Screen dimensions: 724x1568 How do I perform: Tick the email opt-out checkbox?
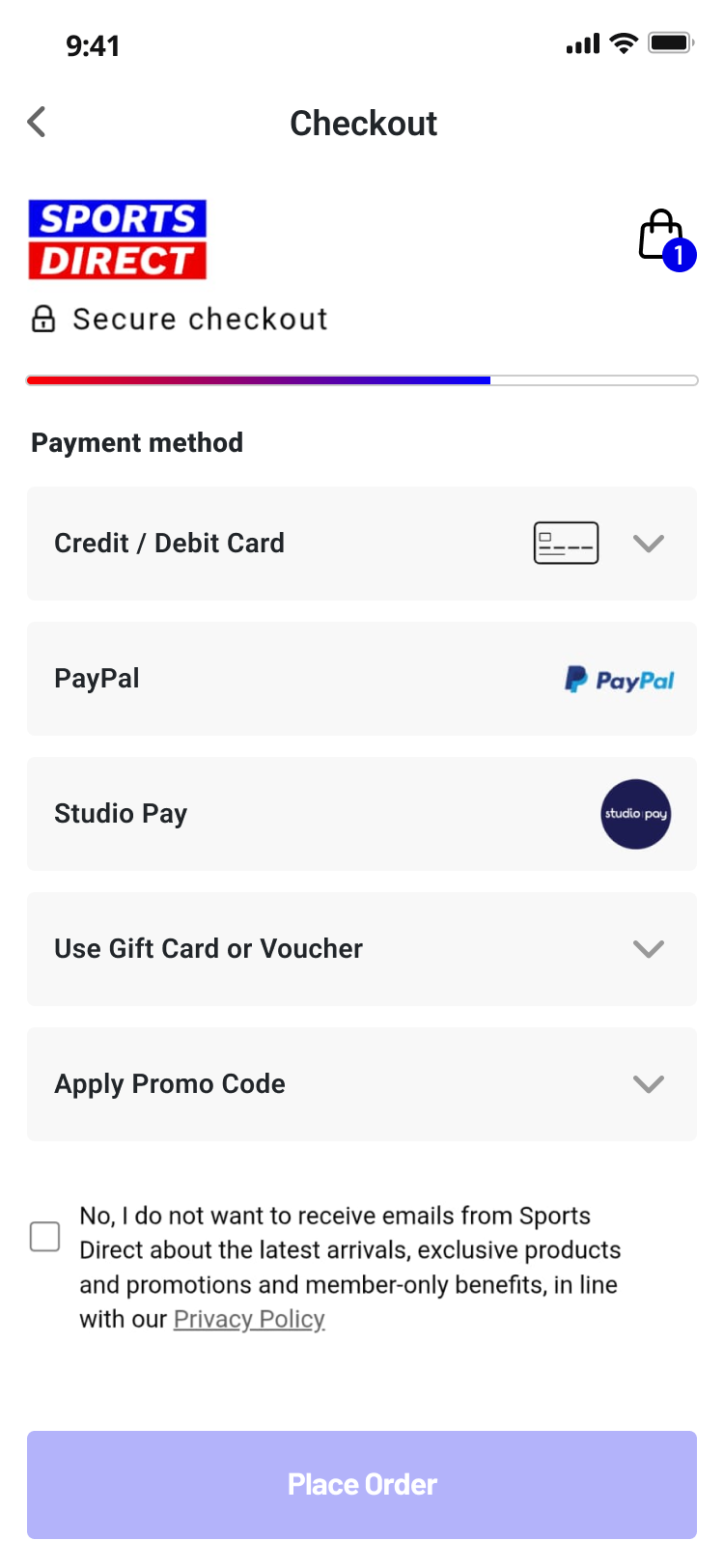[45, 1237]
